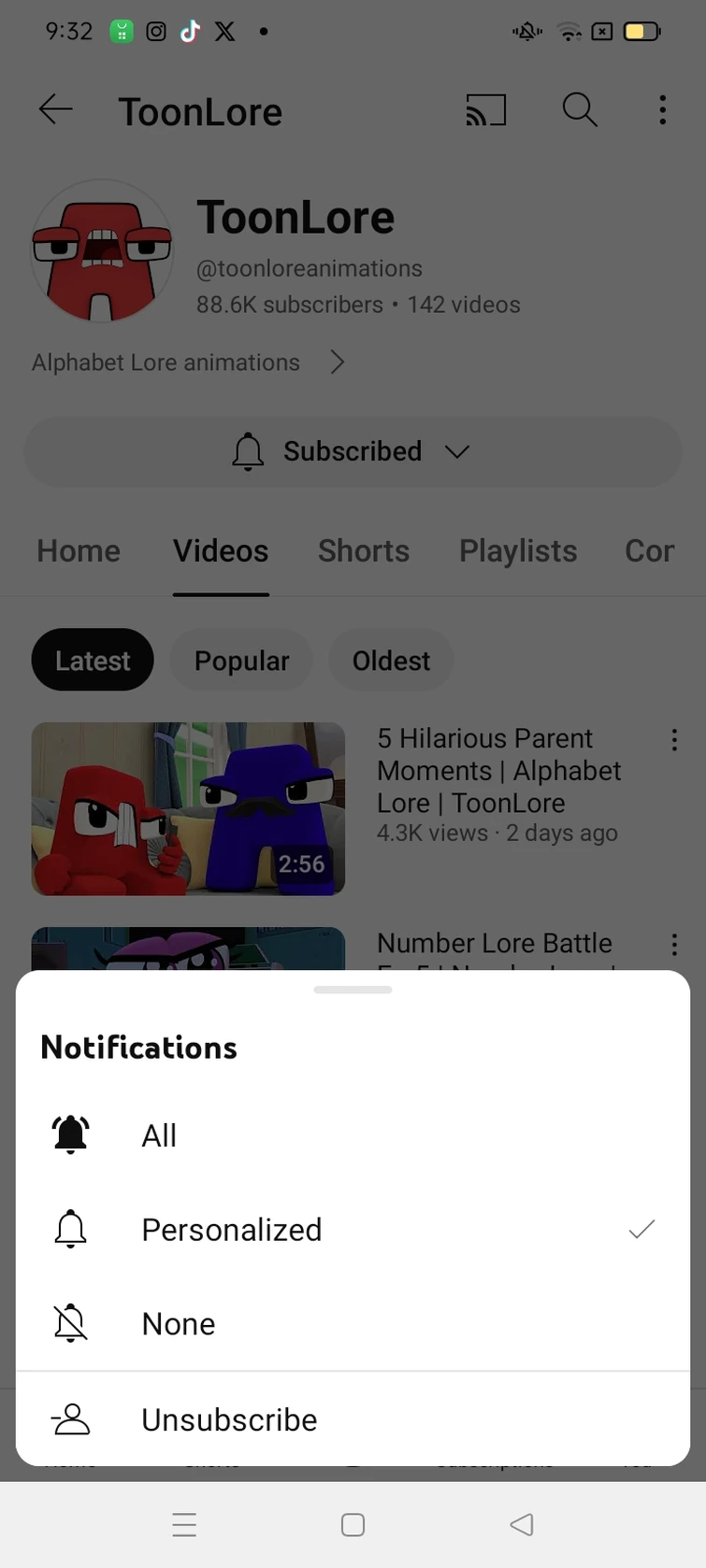Unsubscribe from ToonLore channel

click(229, 1419)
